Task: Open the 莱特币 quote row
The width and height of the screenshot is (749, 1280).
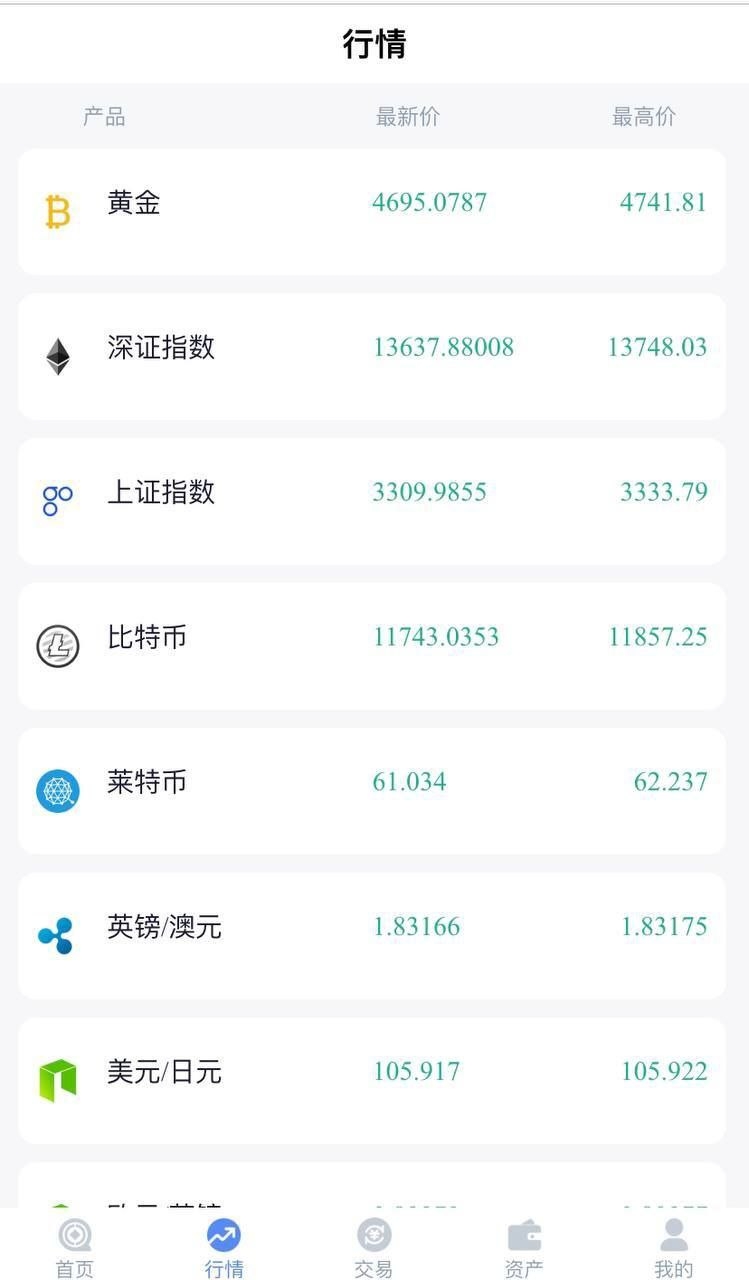Action: click(x=372, y=791)
